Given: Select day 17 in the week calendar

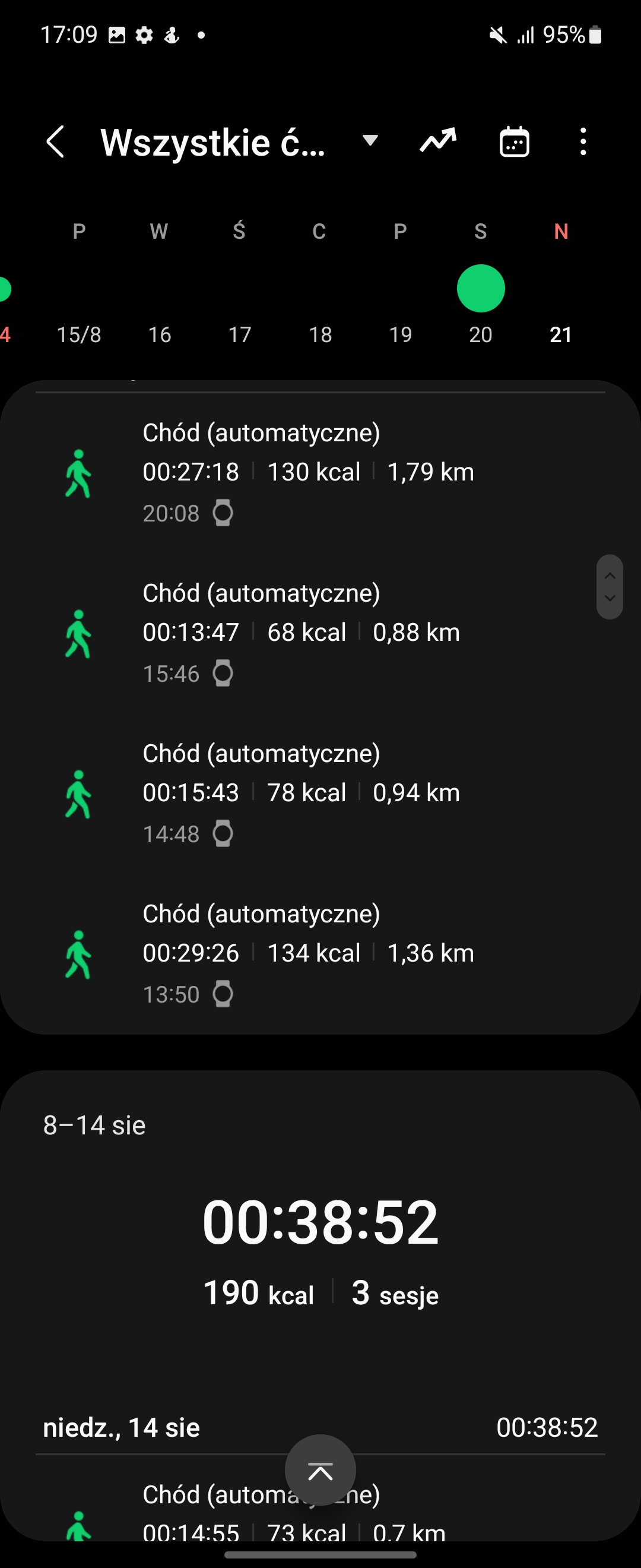Looking at the screenshot, I should pyautogui.click(x=240, y=334).
